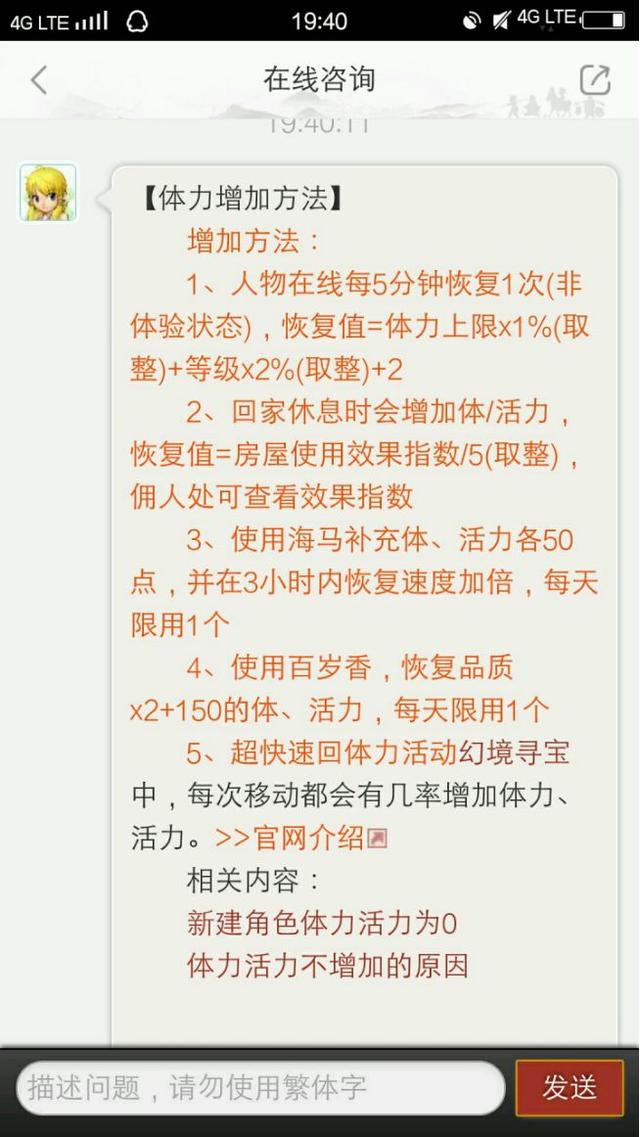Focus the 描述问题 message input field

point(261,1088)
